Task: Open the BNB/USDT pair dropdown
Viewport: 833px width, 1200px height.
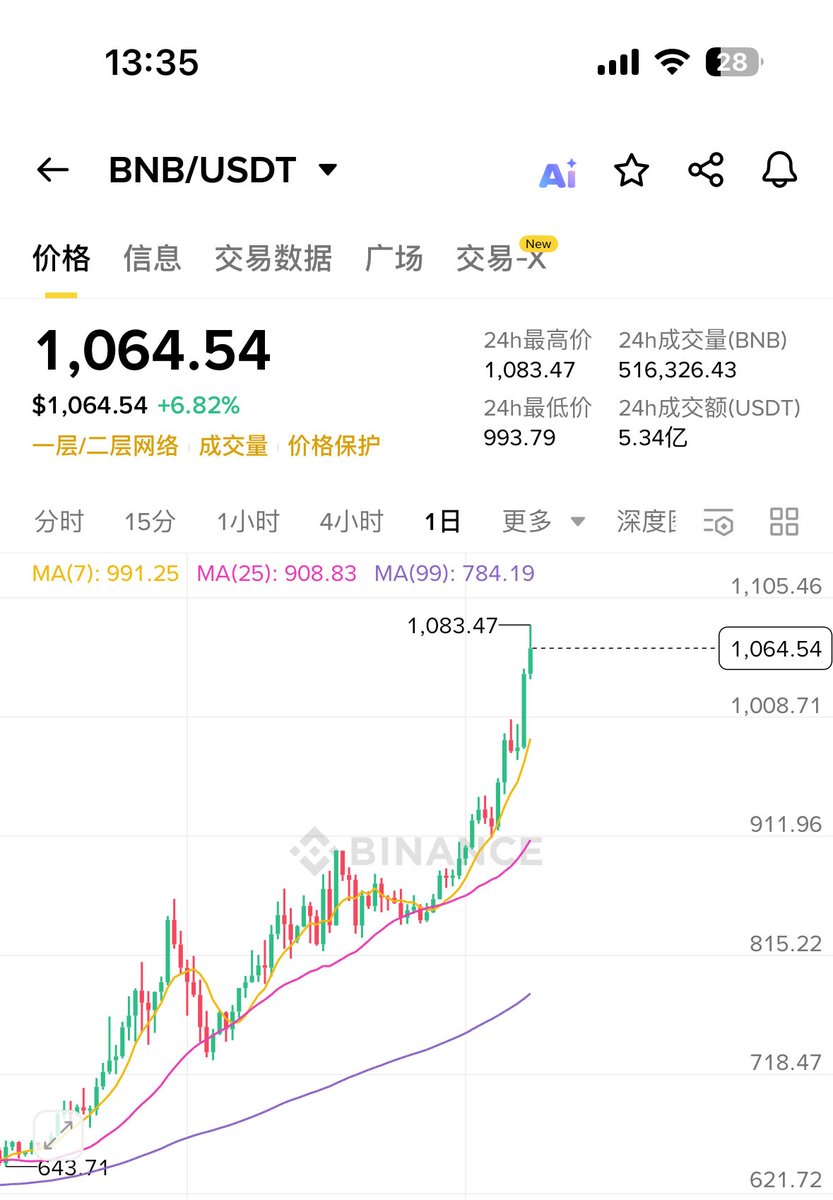Action: point(327,170)
